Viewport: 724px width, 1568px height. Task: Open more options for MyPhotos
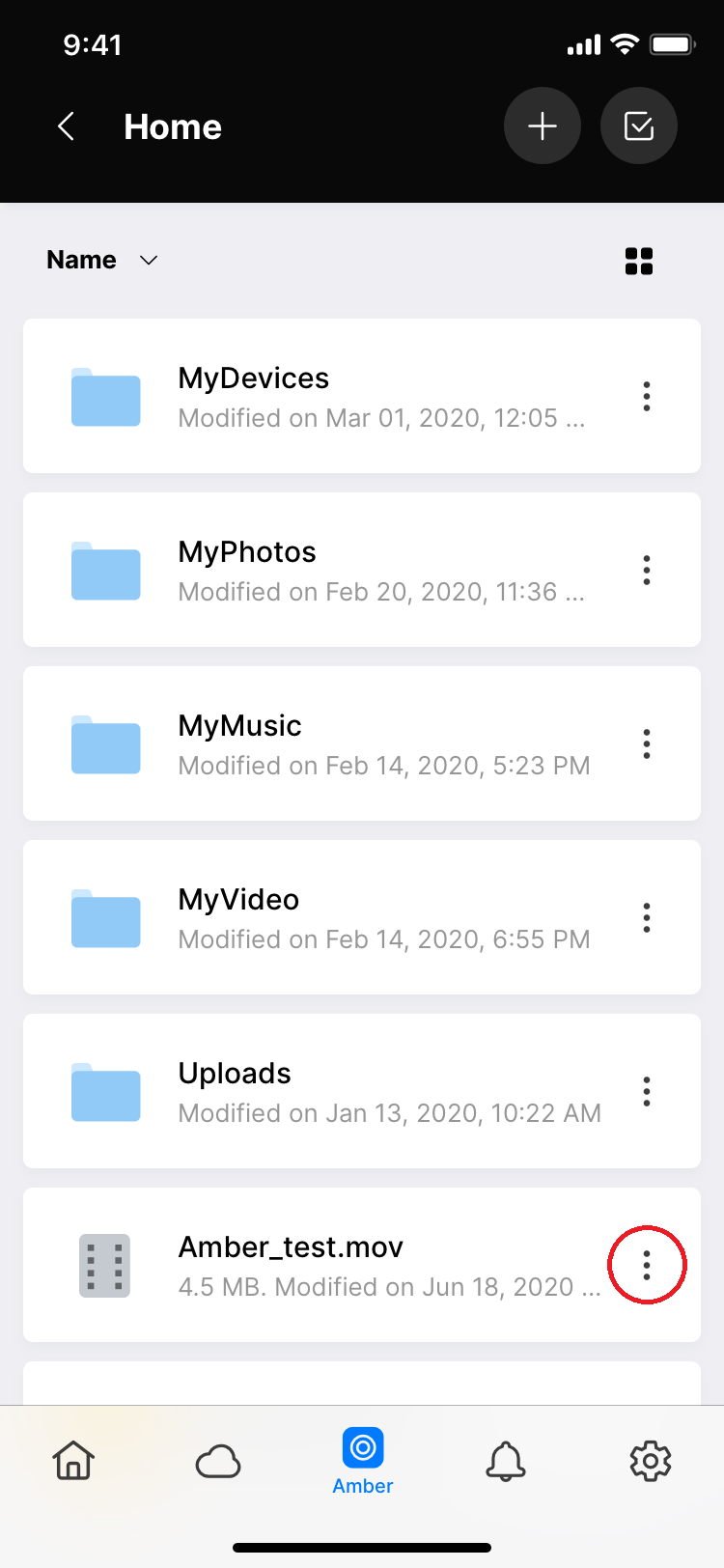(x=647, y=570)
